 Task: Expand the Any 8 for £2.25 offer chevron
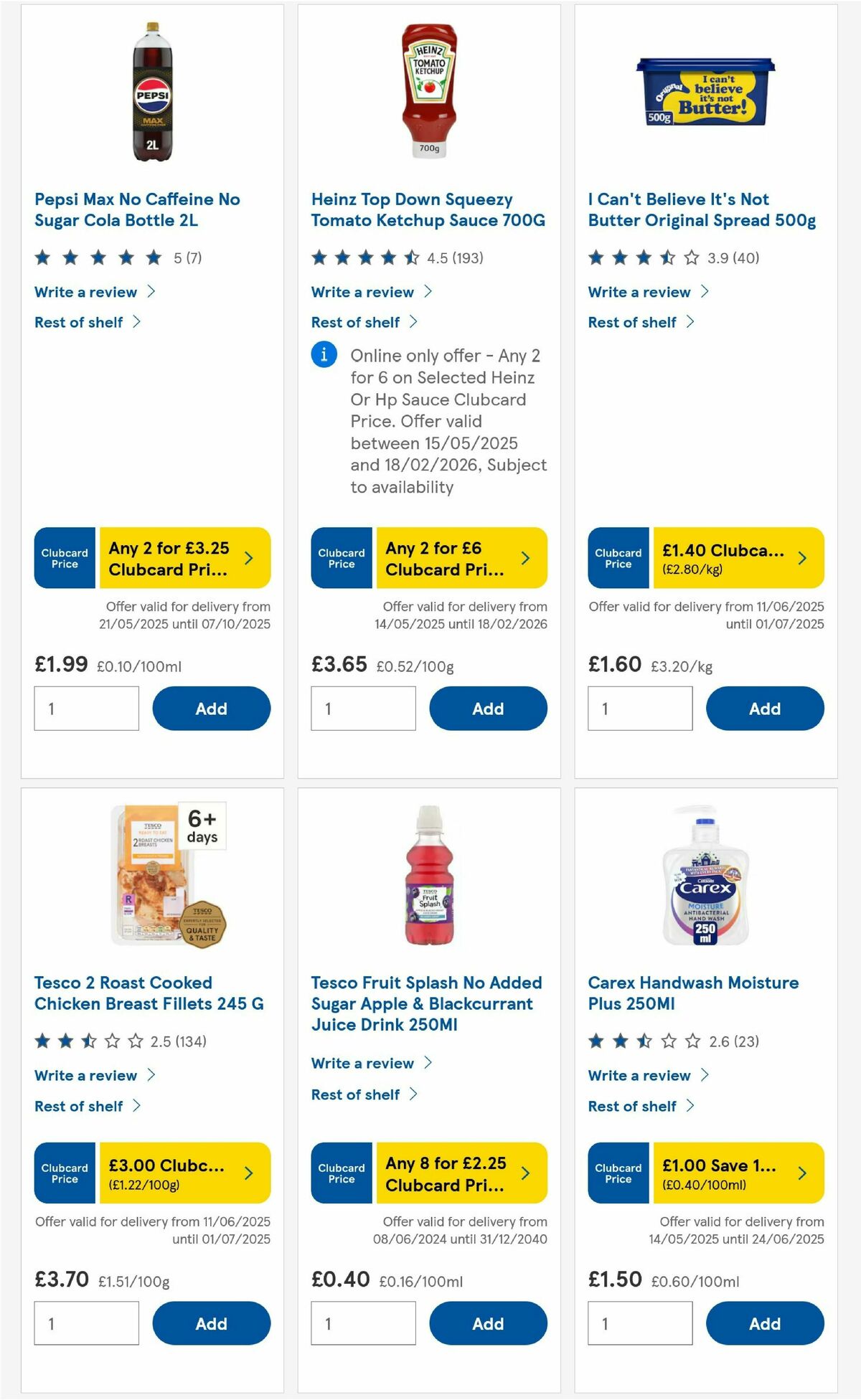click(527, 1173)
